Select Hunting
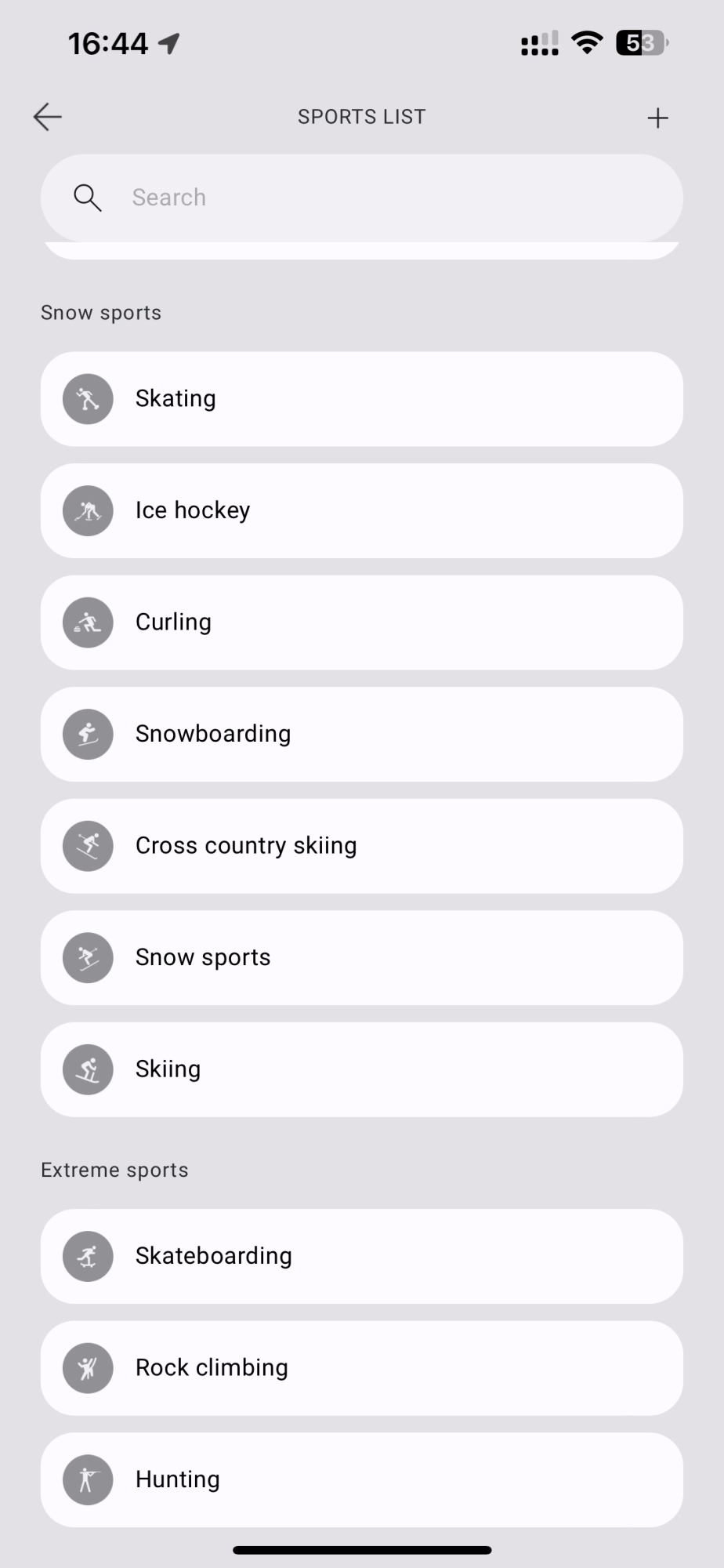 361,1479
